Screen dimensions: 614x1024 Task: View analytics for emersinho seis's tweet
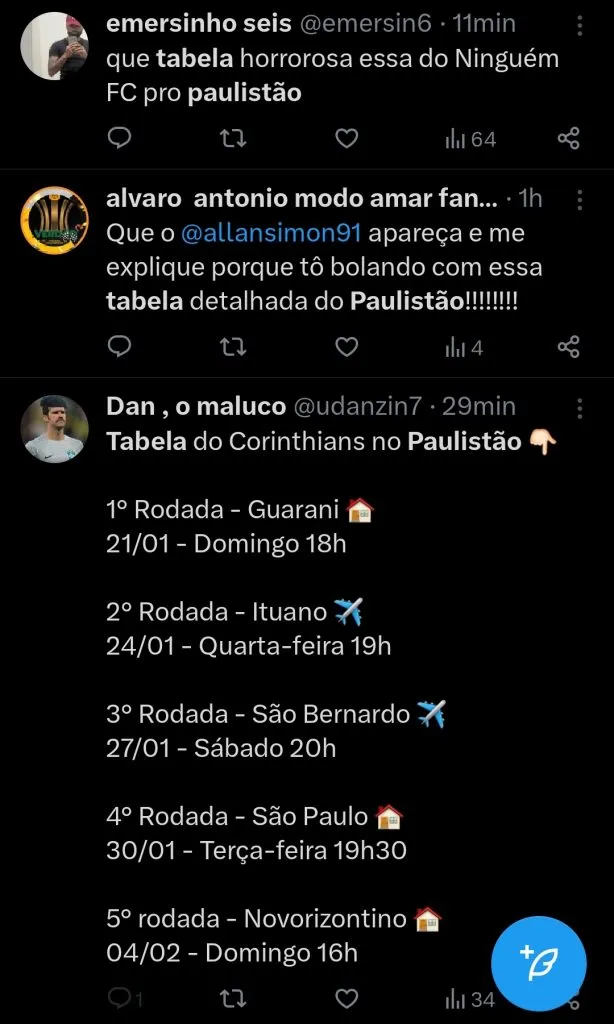pyautogui.click(x=469, y=139)
